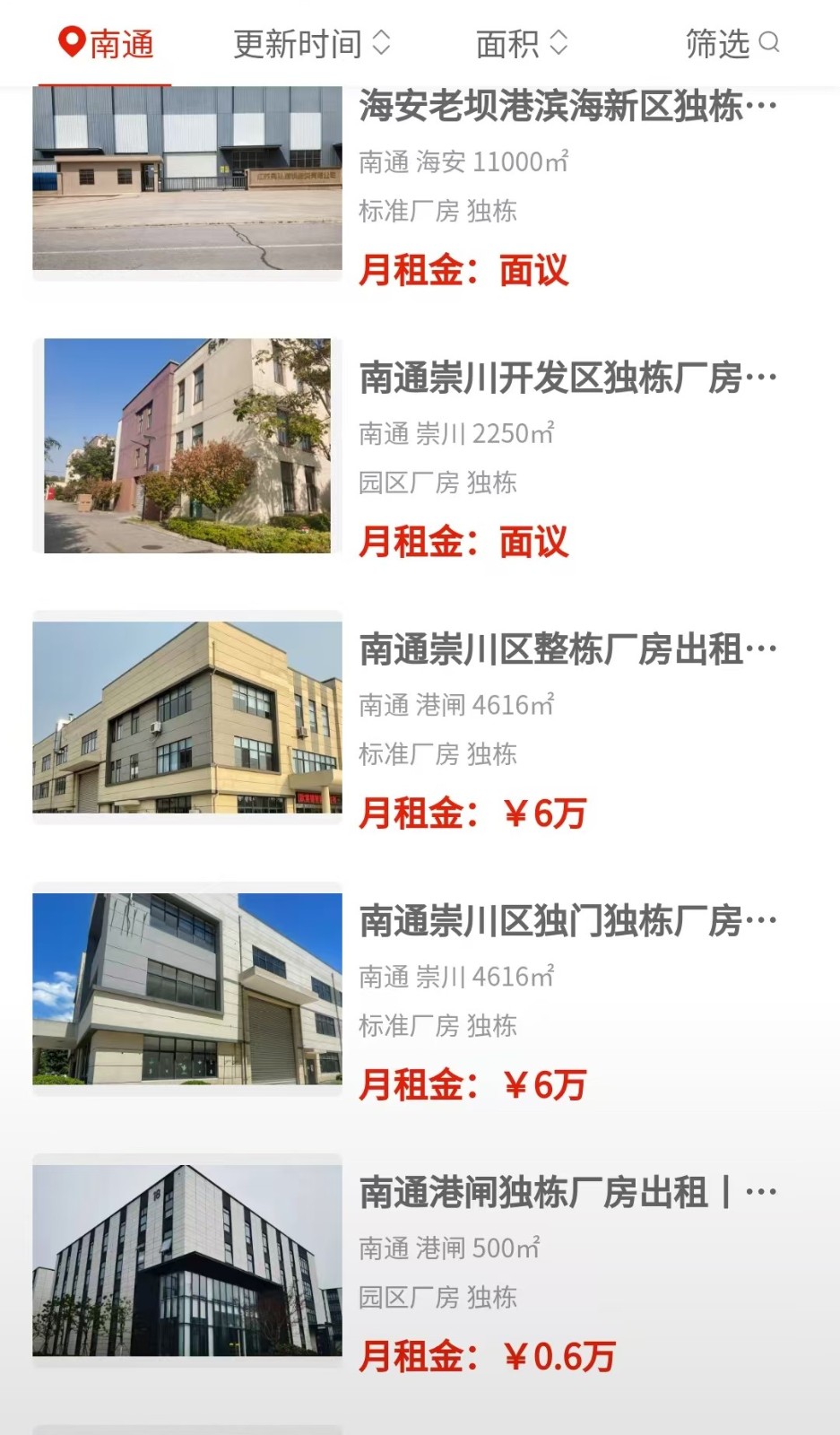This screenshot has height=1435, width=840.
Task: View the 南通崇川区独门独栋厂房 listing
Action: point(567,921)
